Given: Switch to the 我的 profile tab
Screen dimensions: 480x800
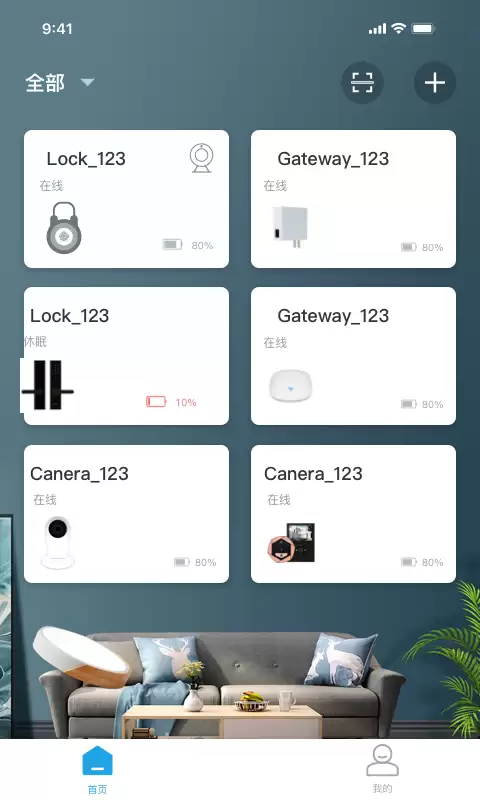Looking at the screenshot, I should tap(382, 769).
